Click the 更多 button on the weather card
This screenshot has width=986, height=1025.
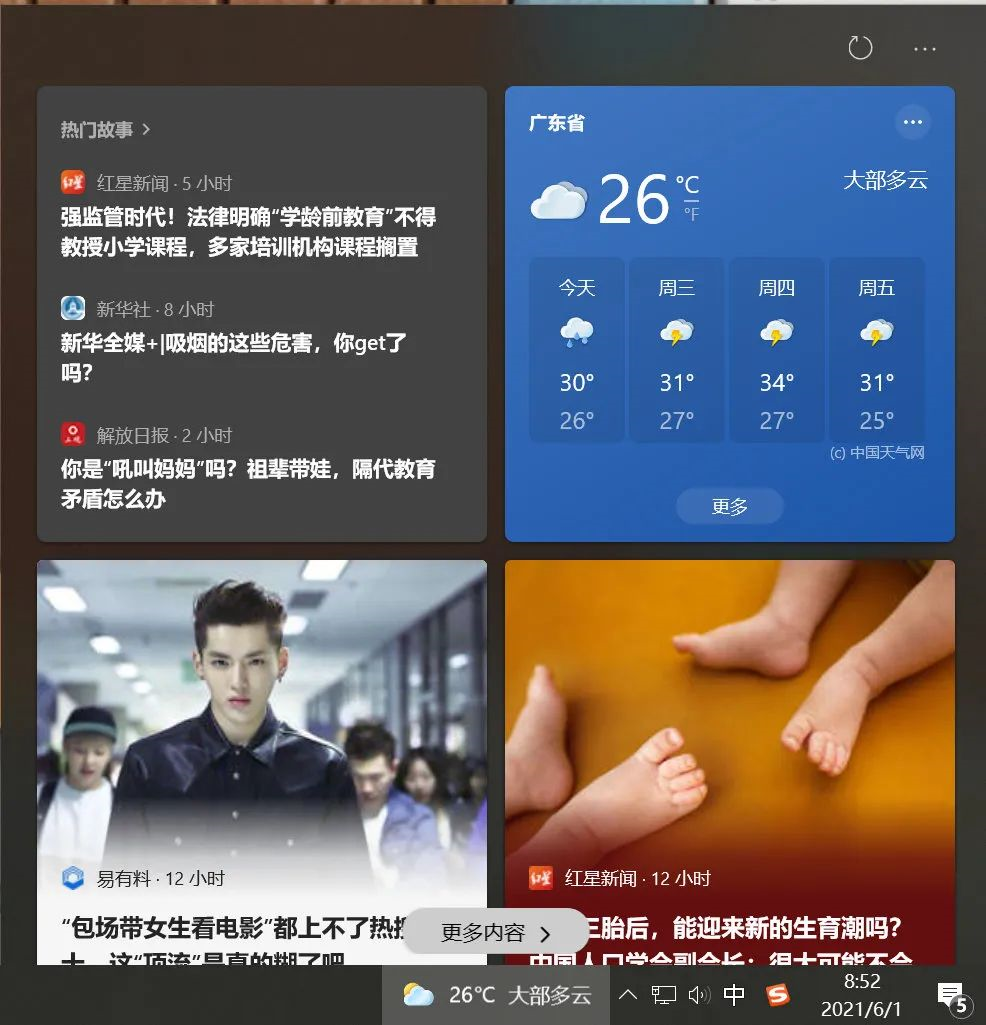(729, 506)
